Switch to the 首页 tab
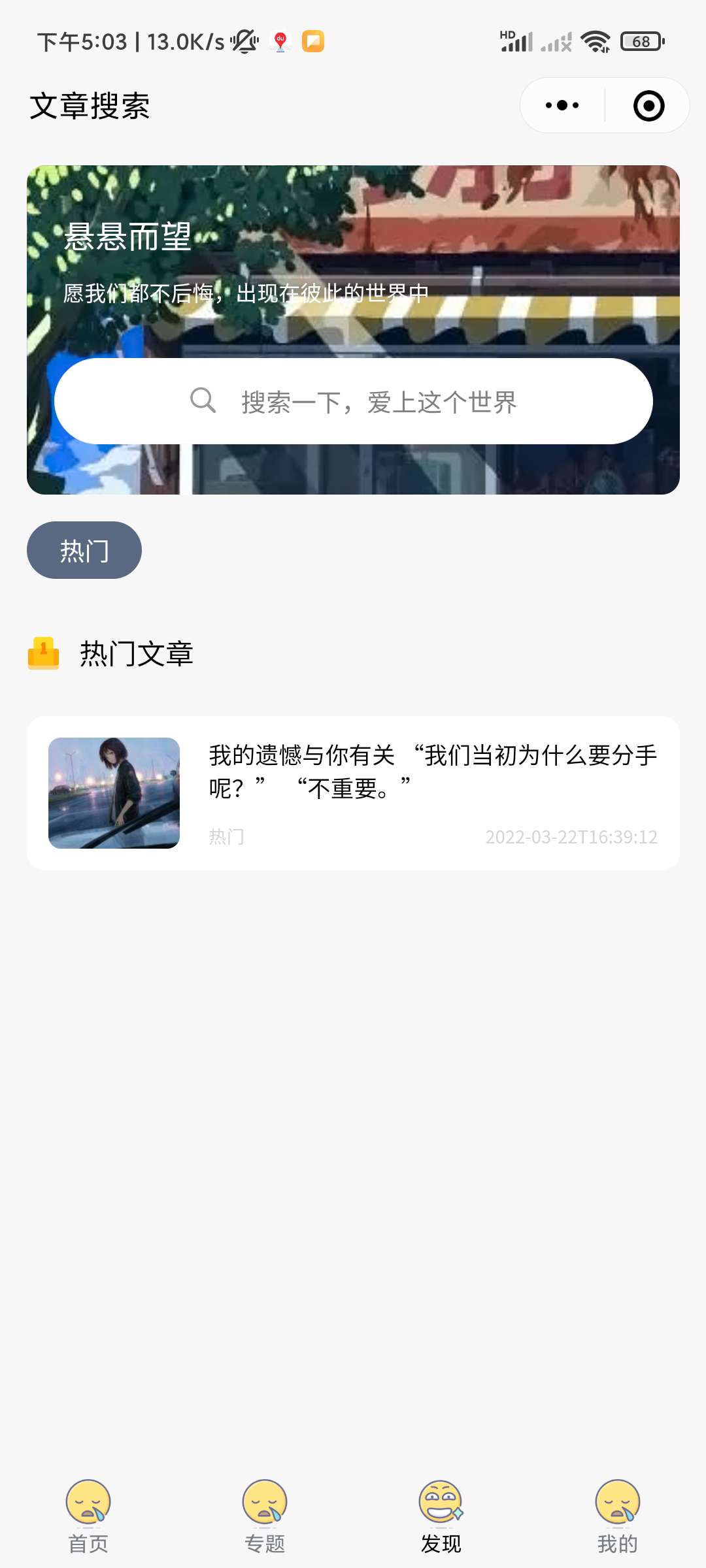Image resolution: width=706 pixels, height=1568 pixels. (88, 1542)
